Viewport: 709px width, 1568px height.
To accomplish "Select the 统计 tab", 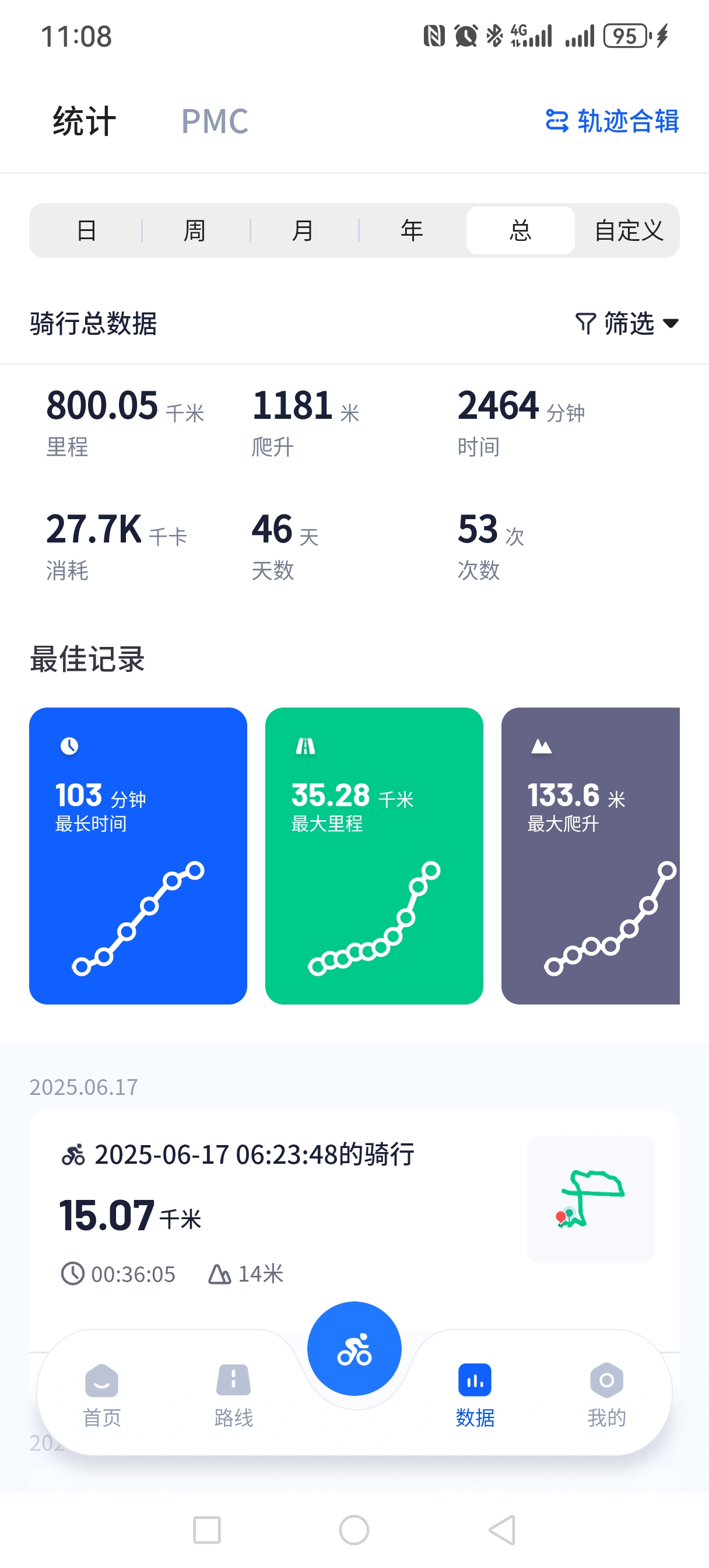I will click(84, 121).
